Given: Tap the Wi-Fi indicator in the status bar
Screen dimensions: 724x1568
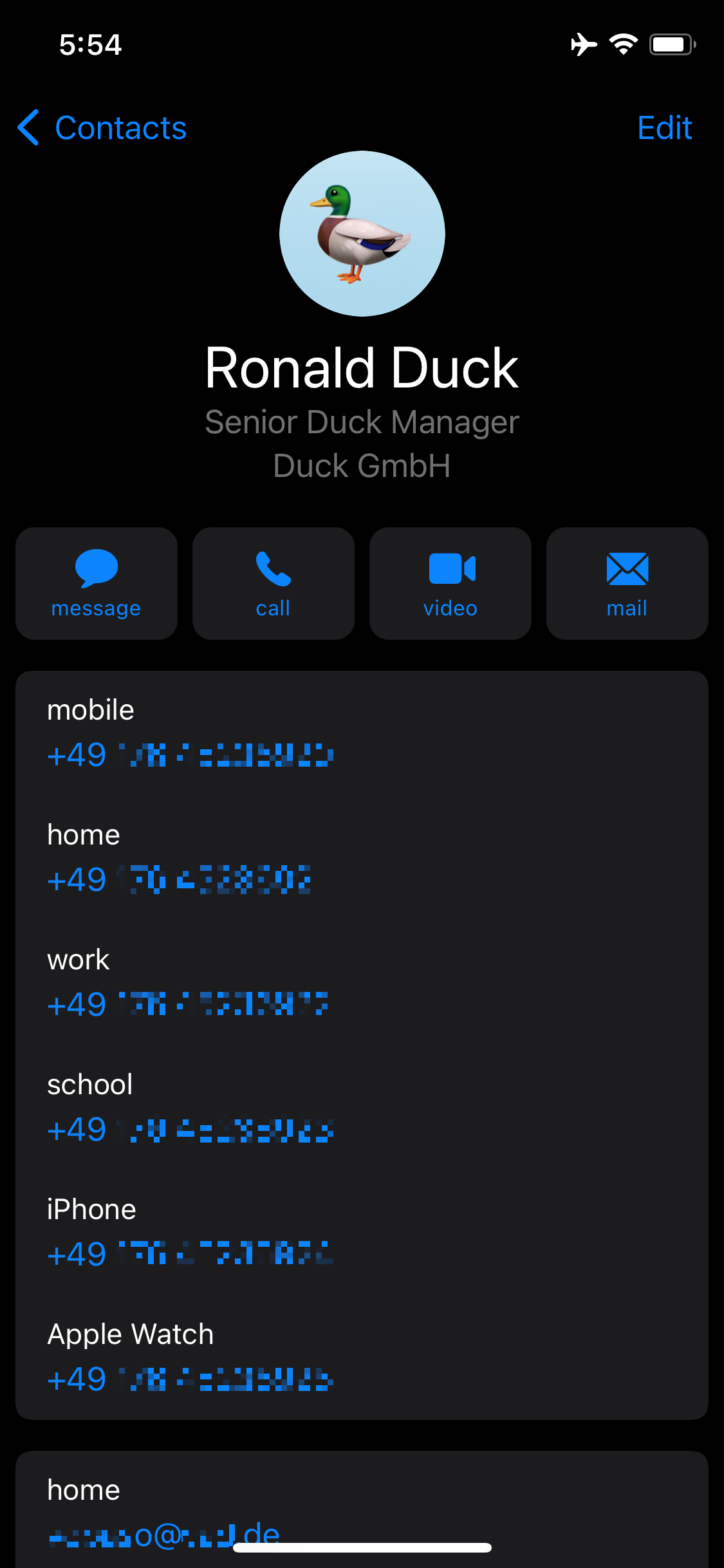Looking at the screenshot, I should 622,43.
